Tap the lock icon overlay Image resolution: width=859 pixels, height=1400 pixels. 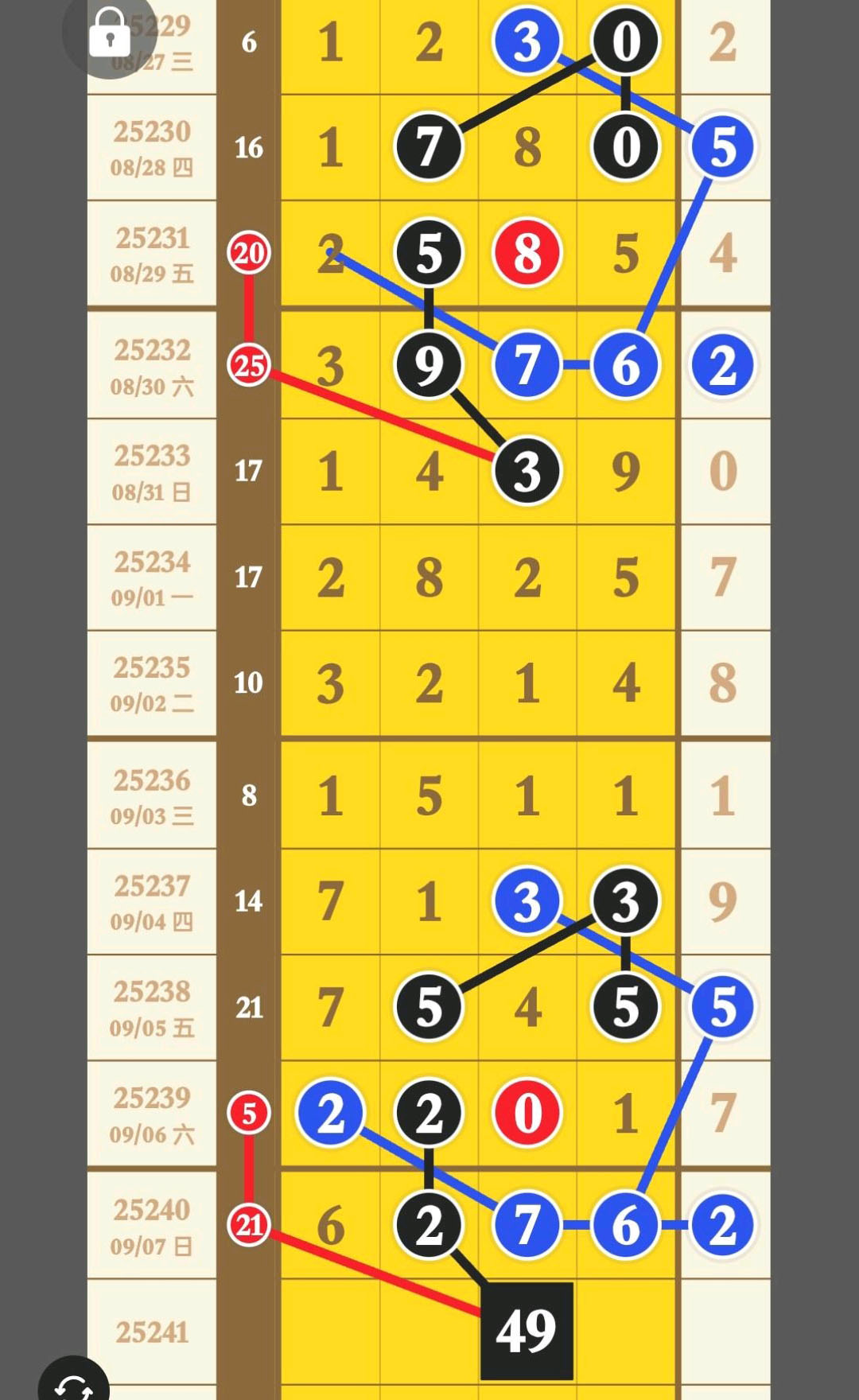point(109,33)
